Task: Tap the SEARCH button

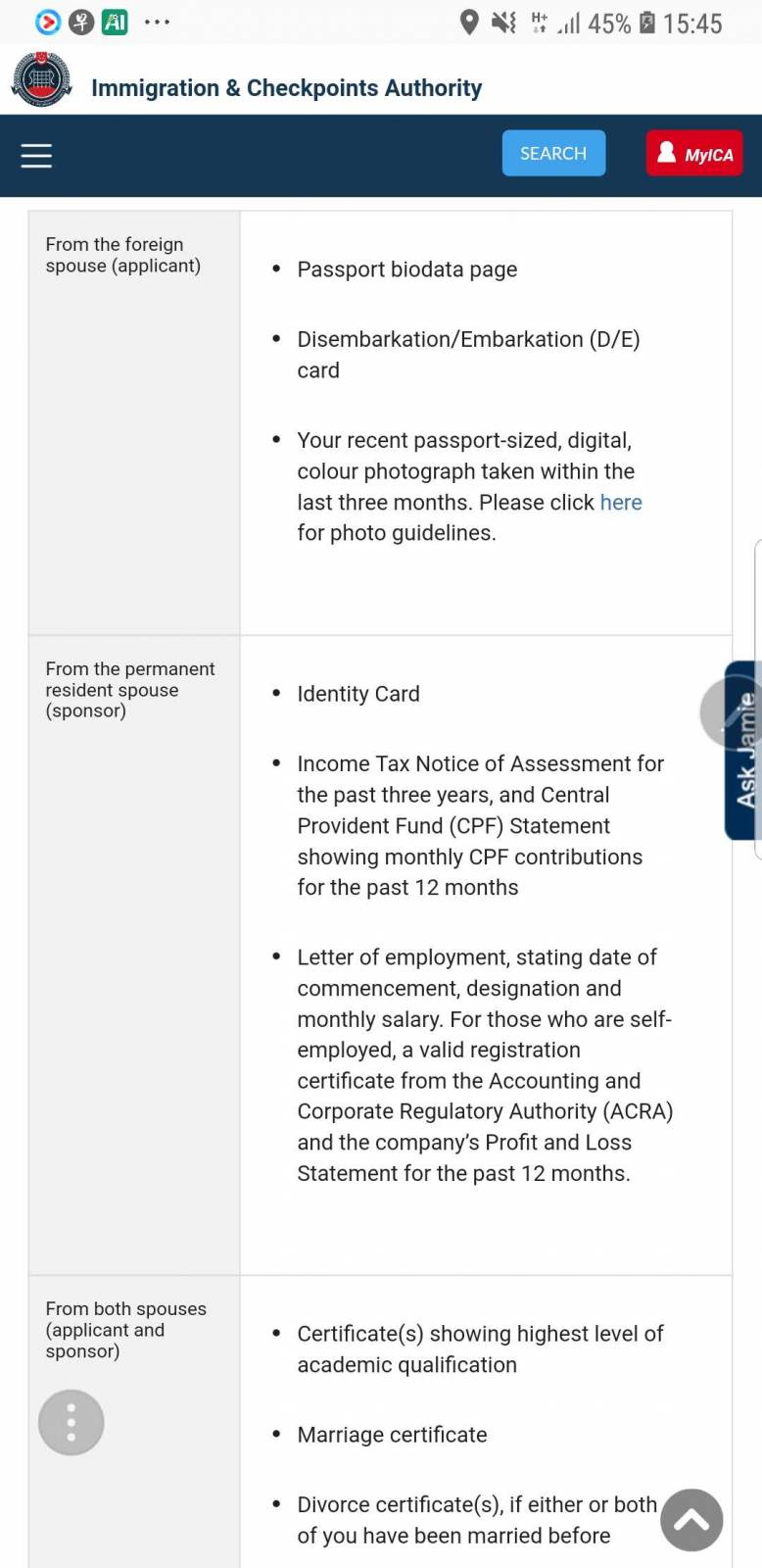Action: [553, 154]
